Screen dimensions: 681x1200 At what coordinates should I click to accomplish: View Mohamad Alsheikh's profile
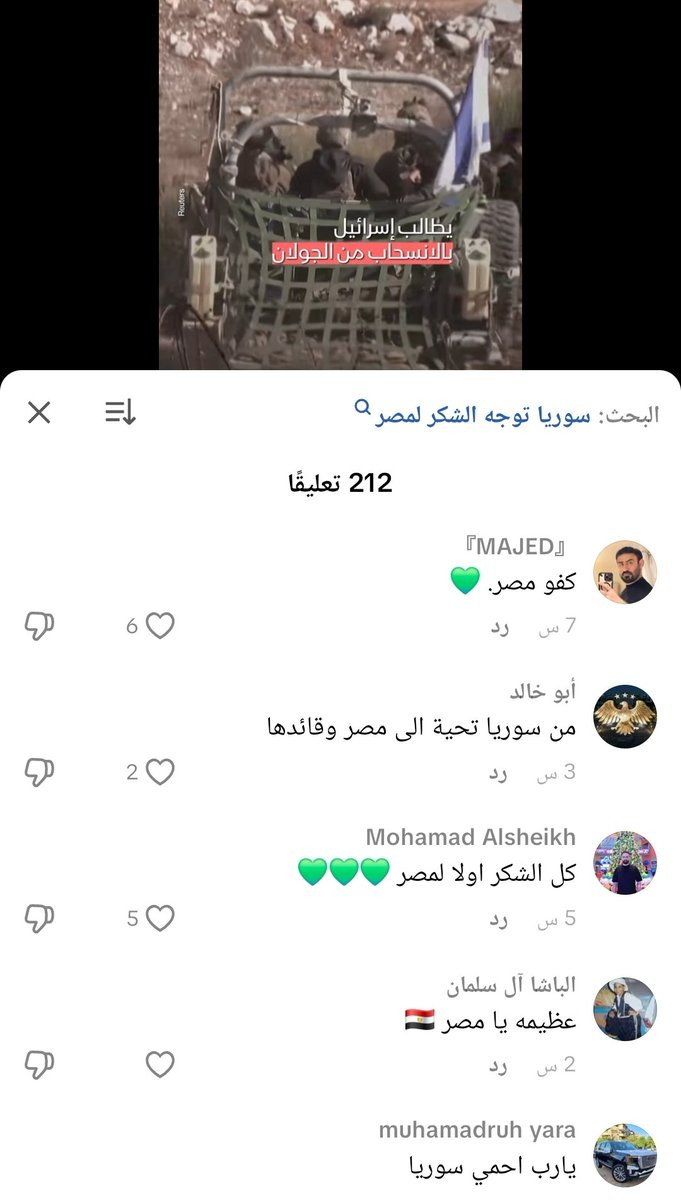tap(625, 863)
